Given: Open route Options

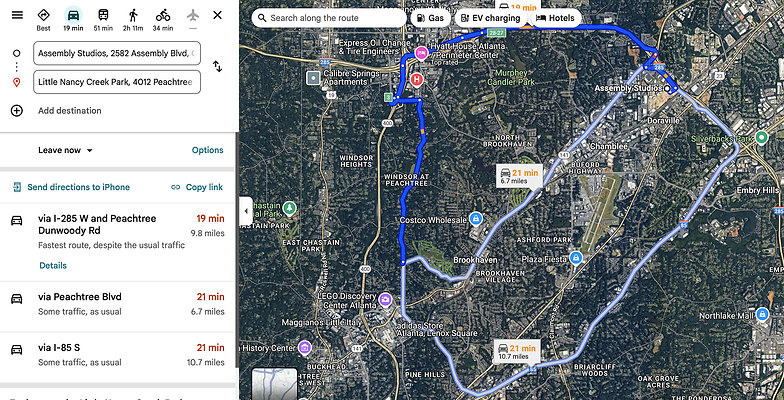Looking at the screenshot, I should click(x=207, y=150).
